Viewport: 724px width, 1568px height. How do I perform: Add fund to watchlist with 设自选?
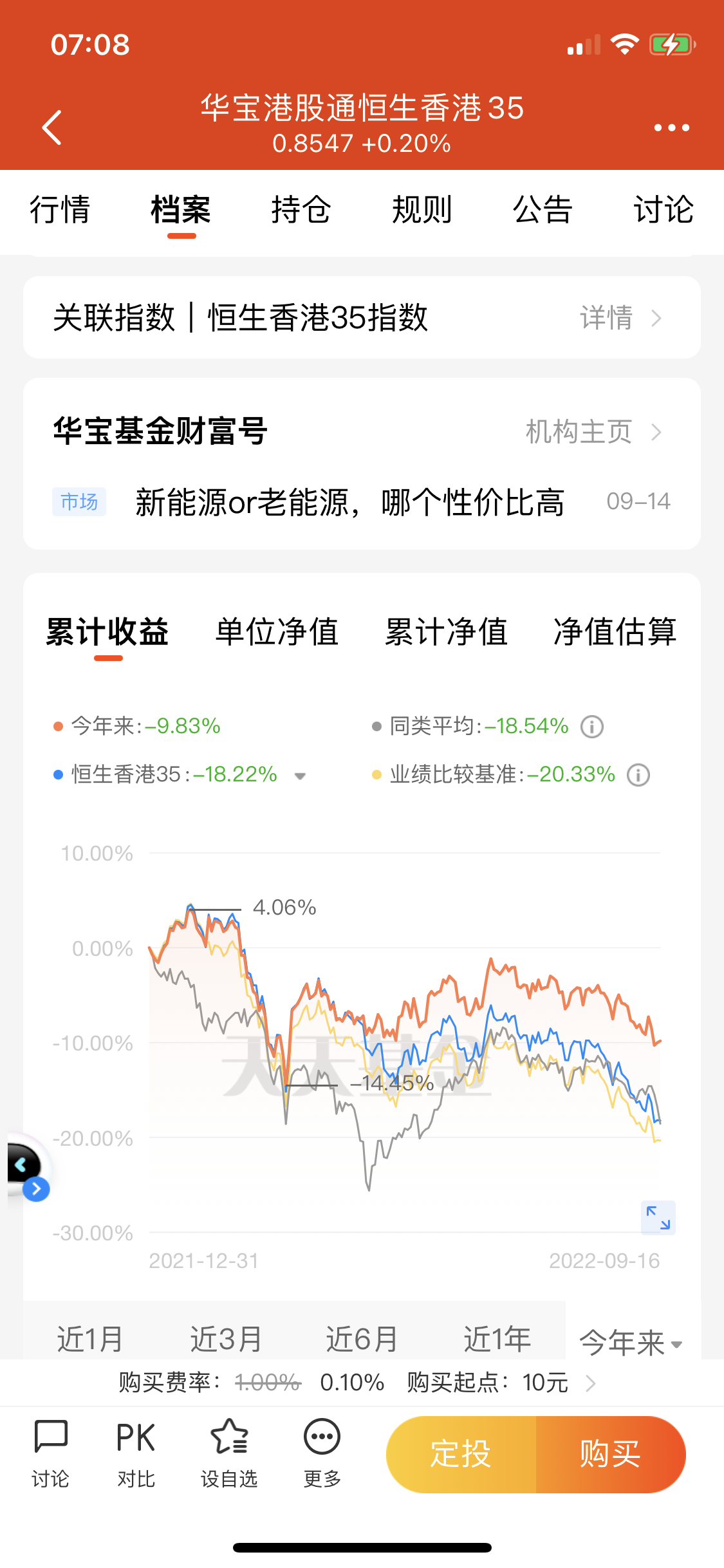(x=229, y=1454)
